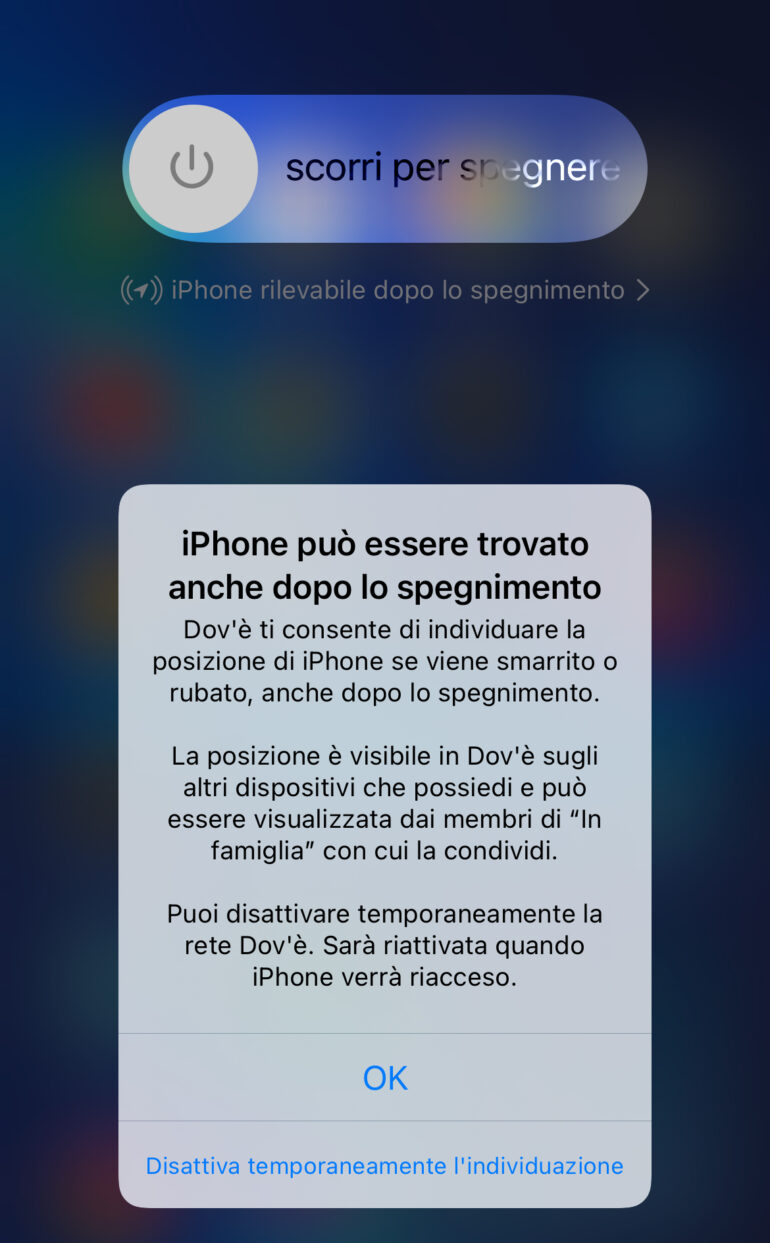Select Disattiva temporaneamente l'individuazione
Screen dimensions: 770x1243
click(385, 1166)
